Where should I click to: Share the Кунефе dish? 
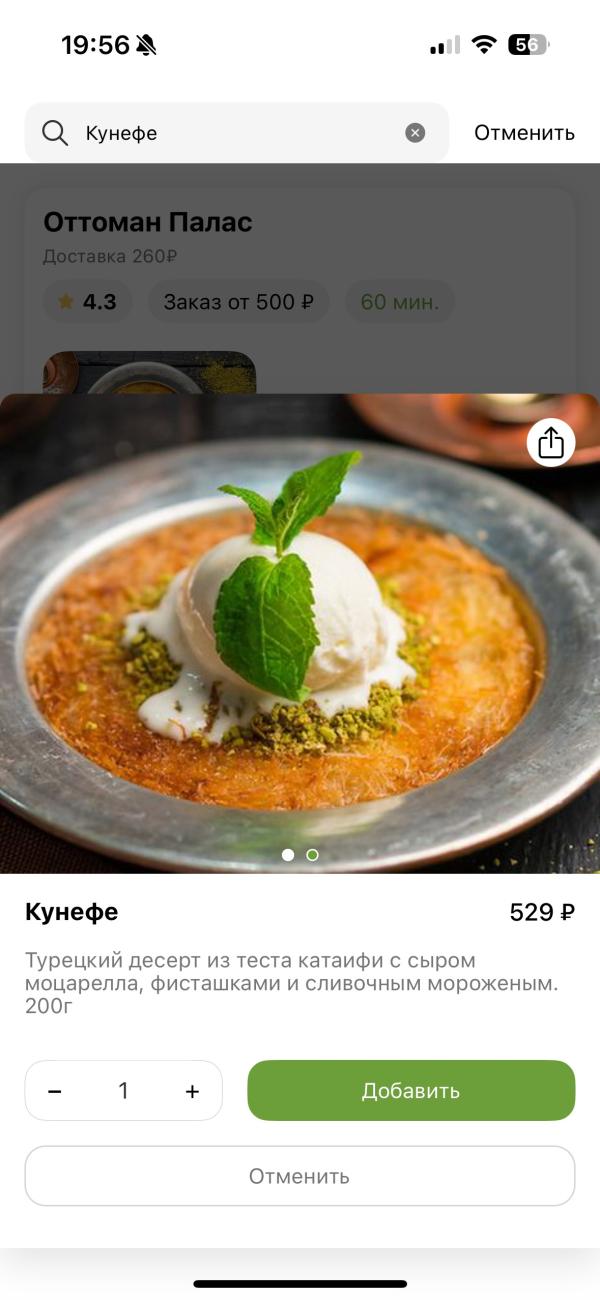click(x=551, y=442)
